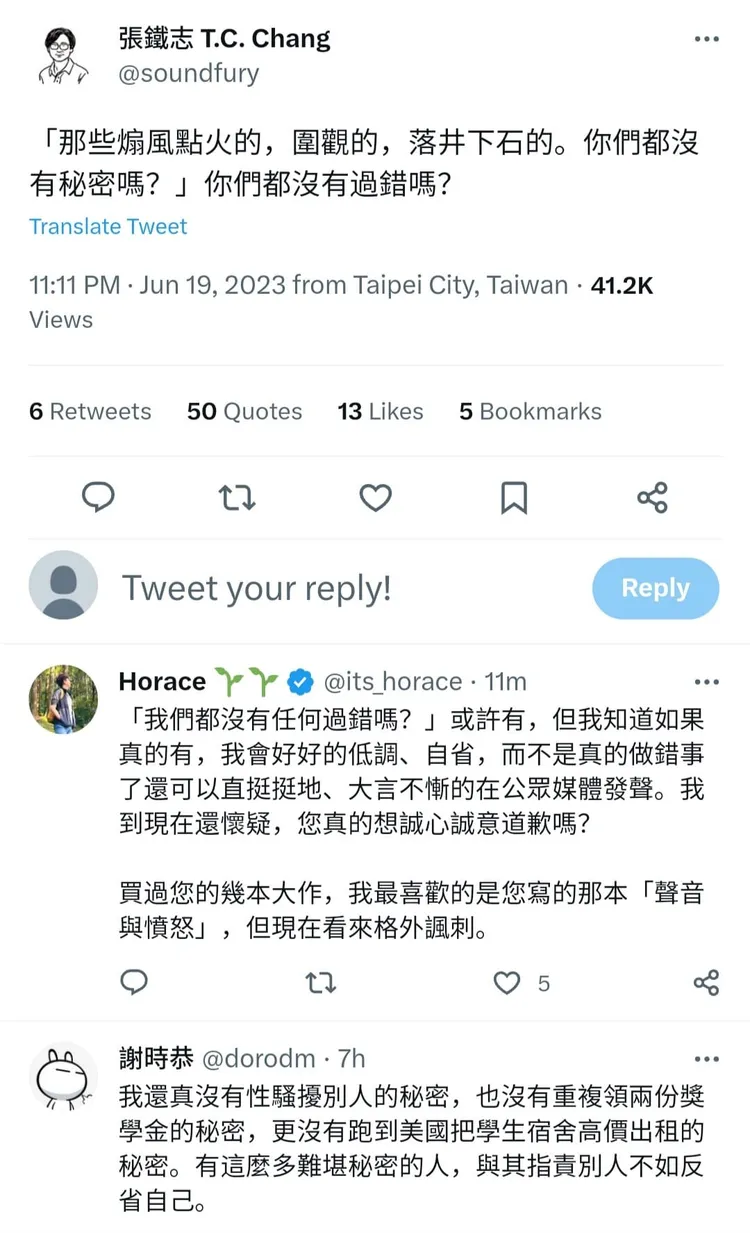Screen dimensions: 750x1233
Task: View the 13 Likes list
Action: point(380,411)
